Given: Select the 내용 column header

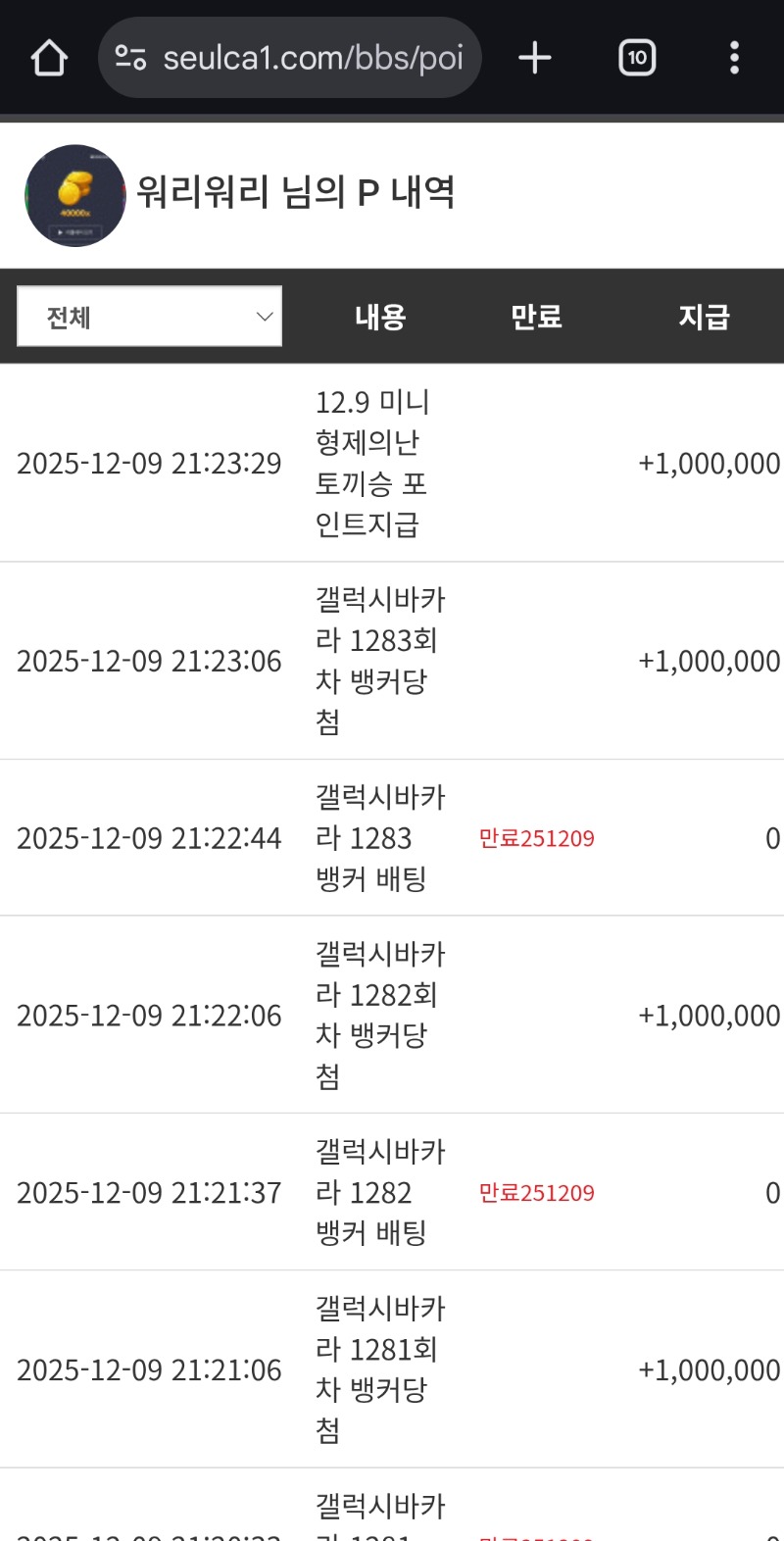Looking at the screenshot, I should 380,316.
